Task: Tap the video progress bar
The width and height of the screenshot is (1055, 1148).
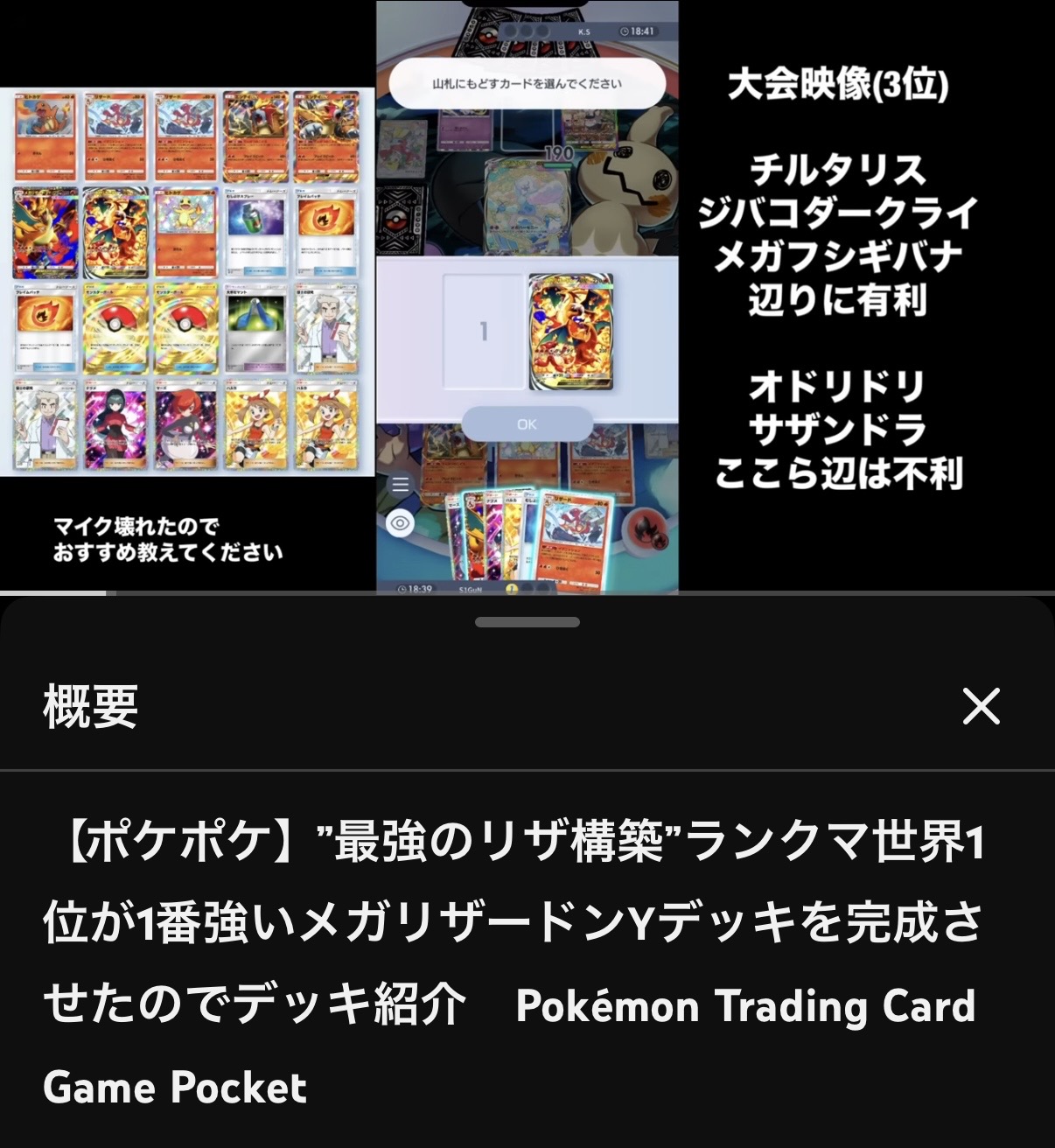Action: (x=527, y=593)
